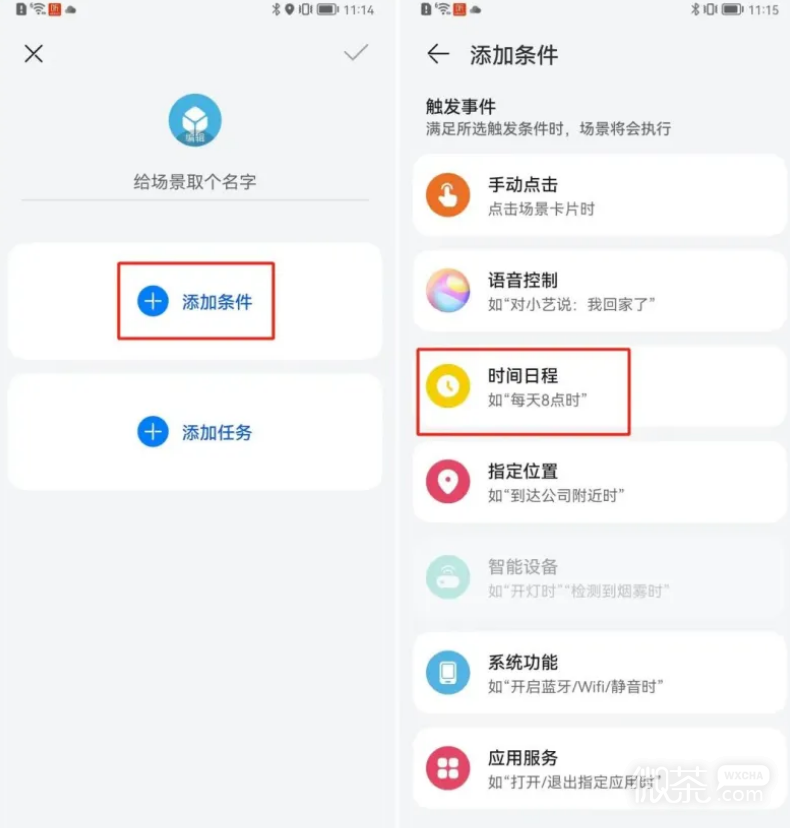Image resolution: width=790 pixels, height=828 pixels.
Task: Select the 手动点击 trigger
Action: click(600, 196)
